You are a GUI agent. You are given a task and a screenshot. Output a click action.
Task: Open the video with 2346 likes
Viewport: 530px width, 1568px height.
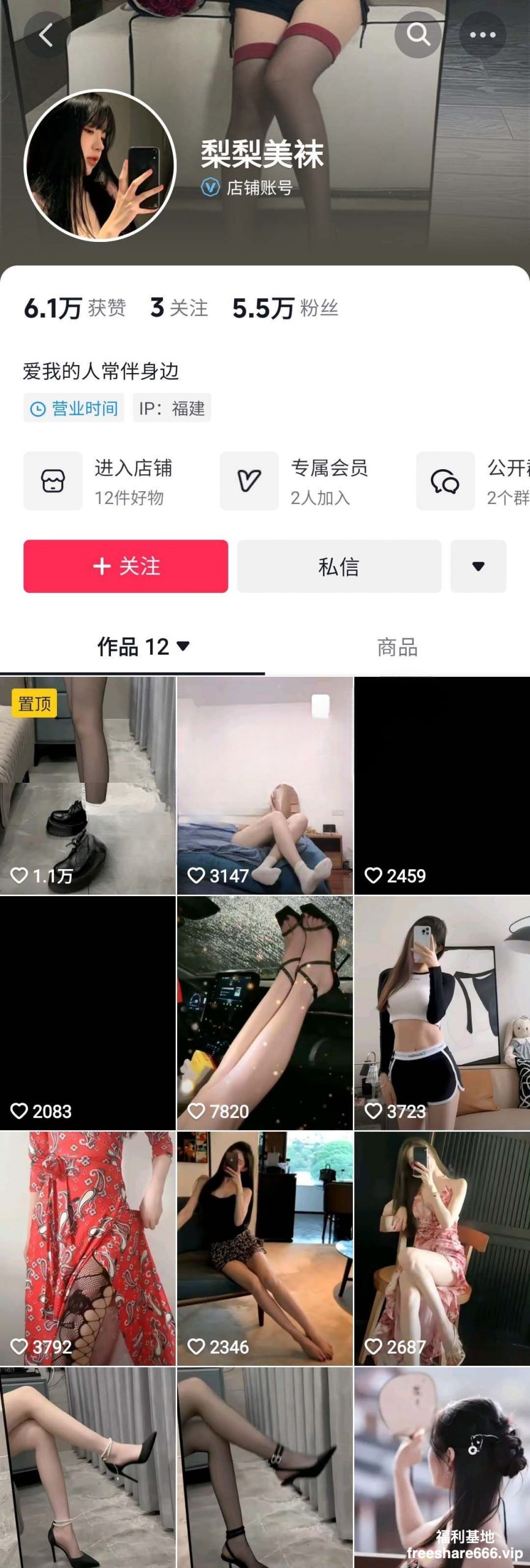point(265,1248)
